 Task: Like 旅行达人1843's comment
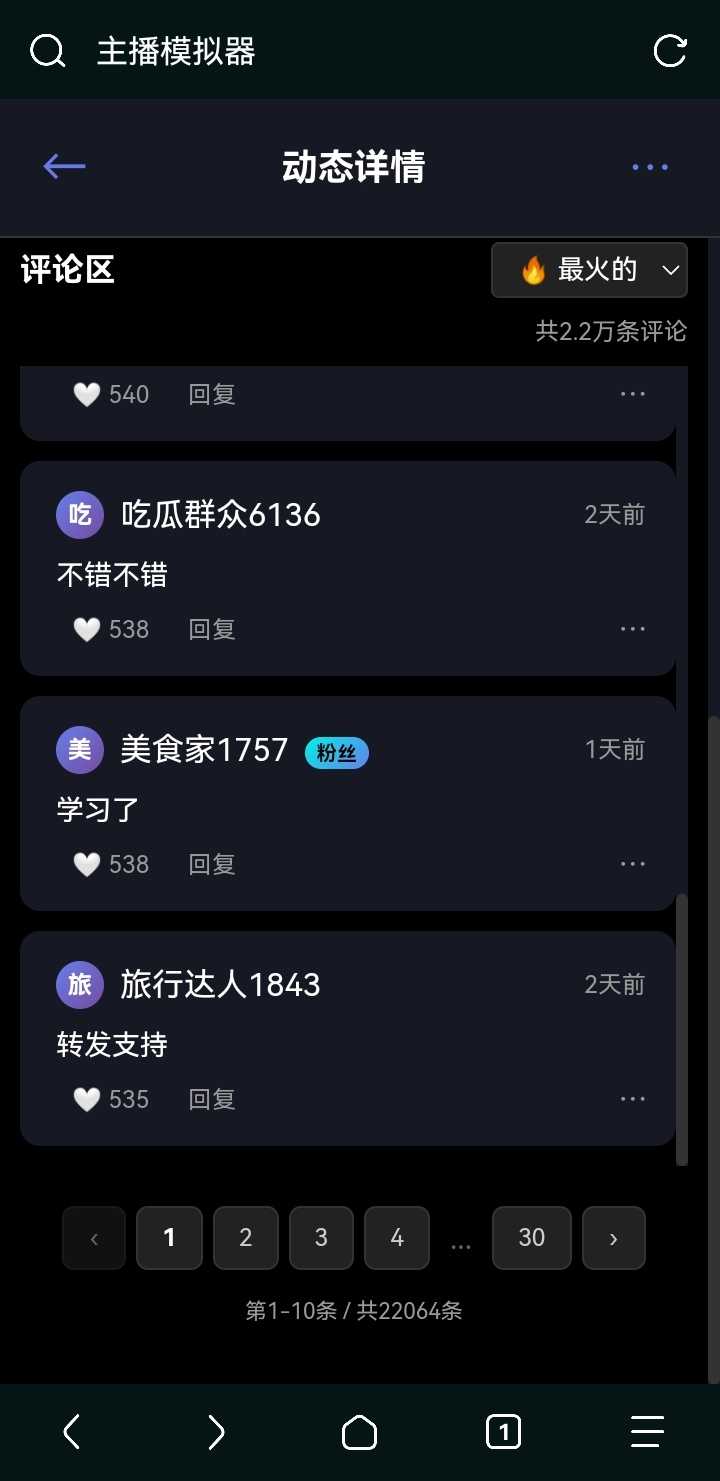(88, 1099)
